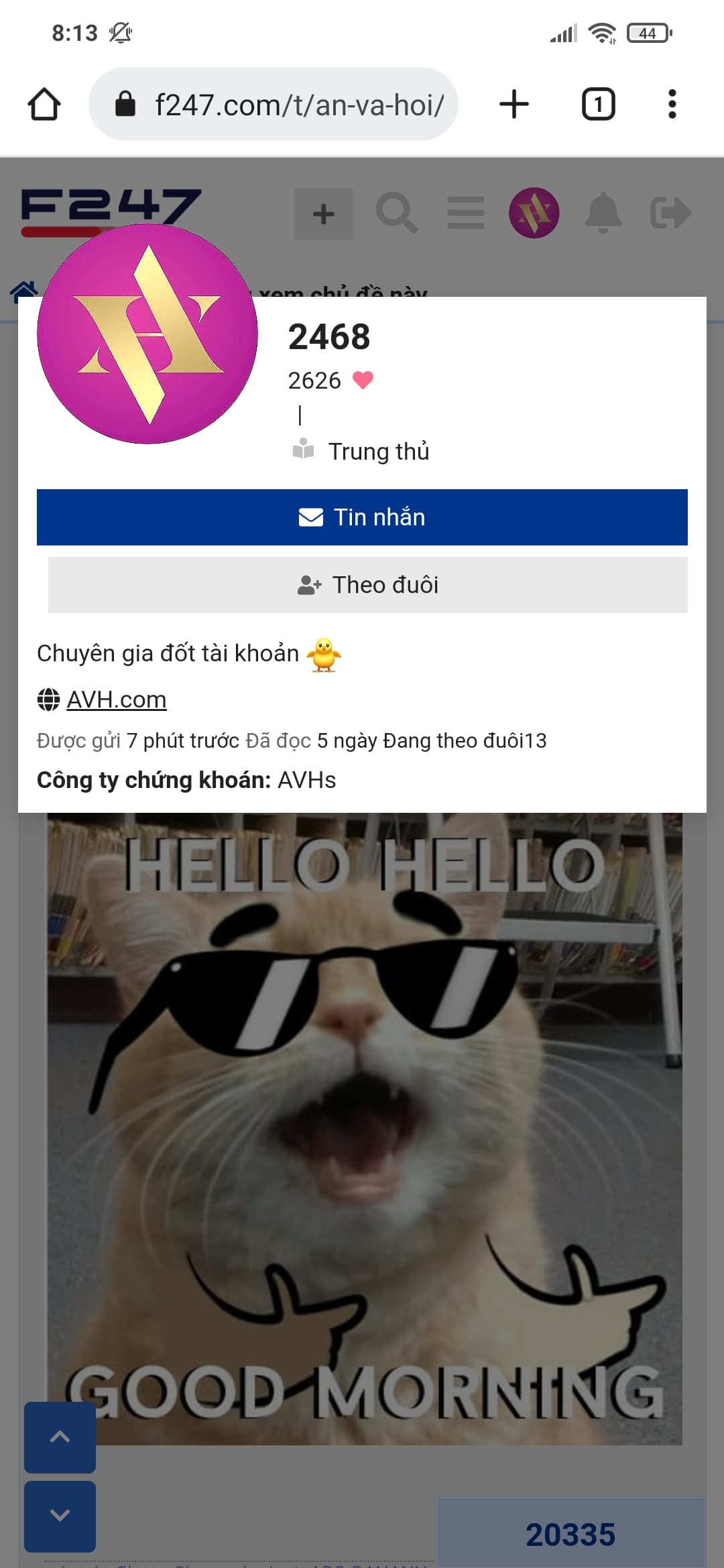Open the notifications bell
This screenshot has height=1568, width=724.
tap(603, 214)
